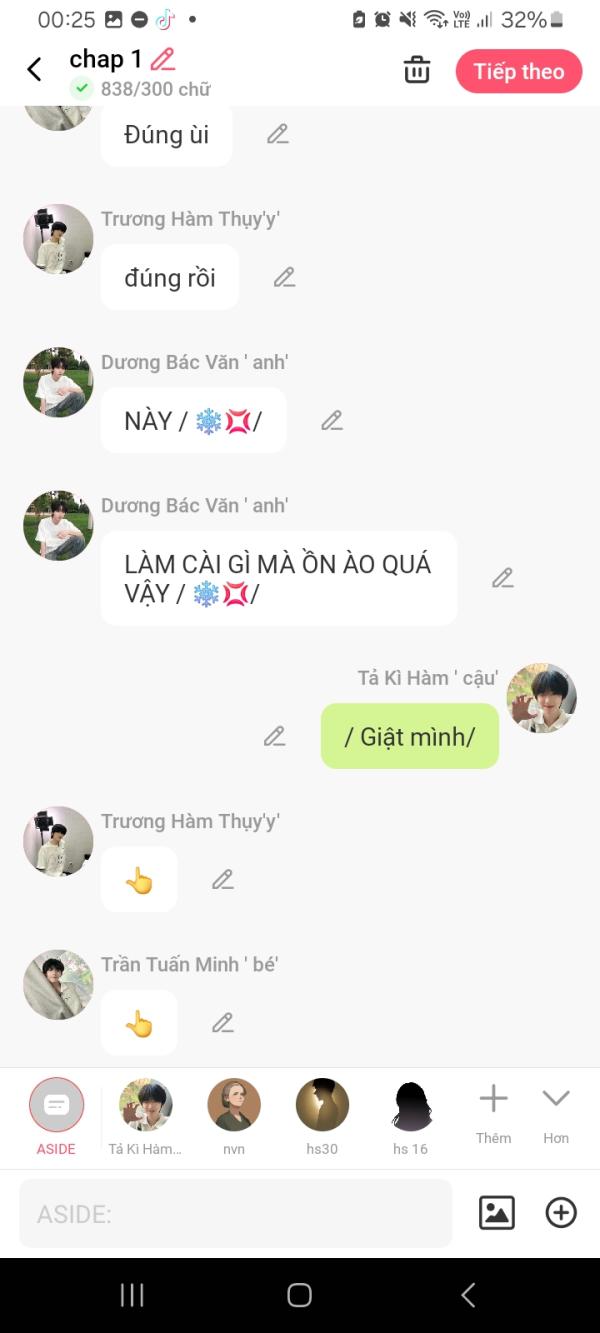Edit the "đúng rồi" message

pos(285,277)
